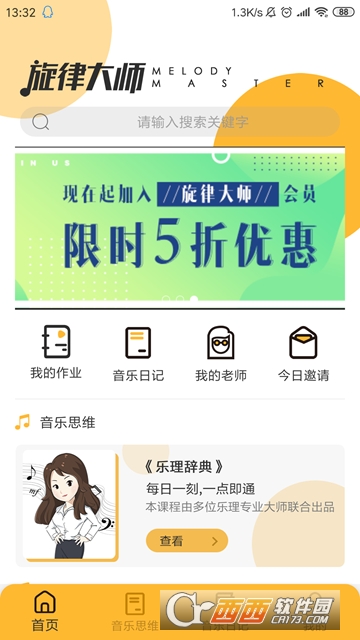Open the 乐理辞典 course card
Screen dimensions: 360x640
point(180,506)
